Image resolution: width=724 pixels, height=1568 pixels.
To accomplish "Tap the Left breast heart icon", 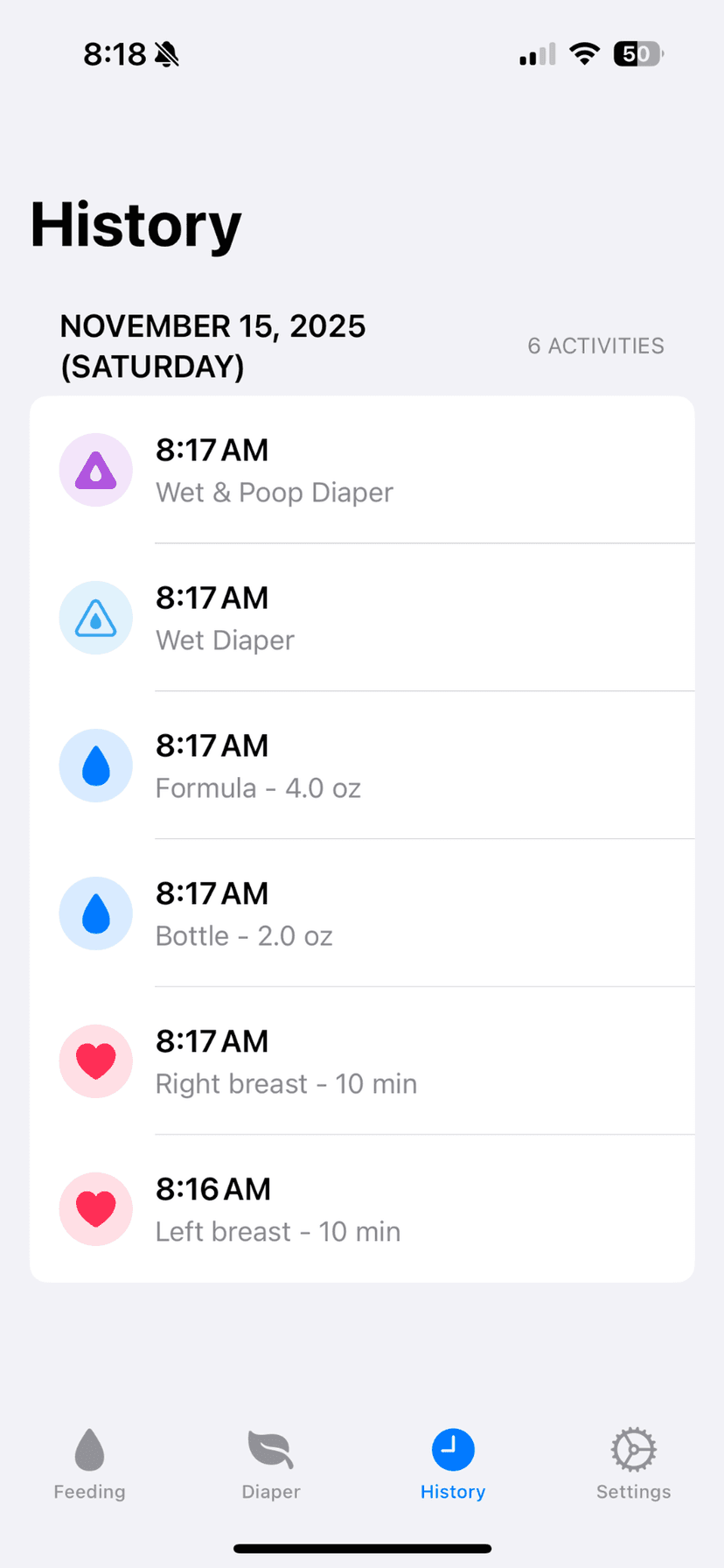I will tap(95, 1209).
